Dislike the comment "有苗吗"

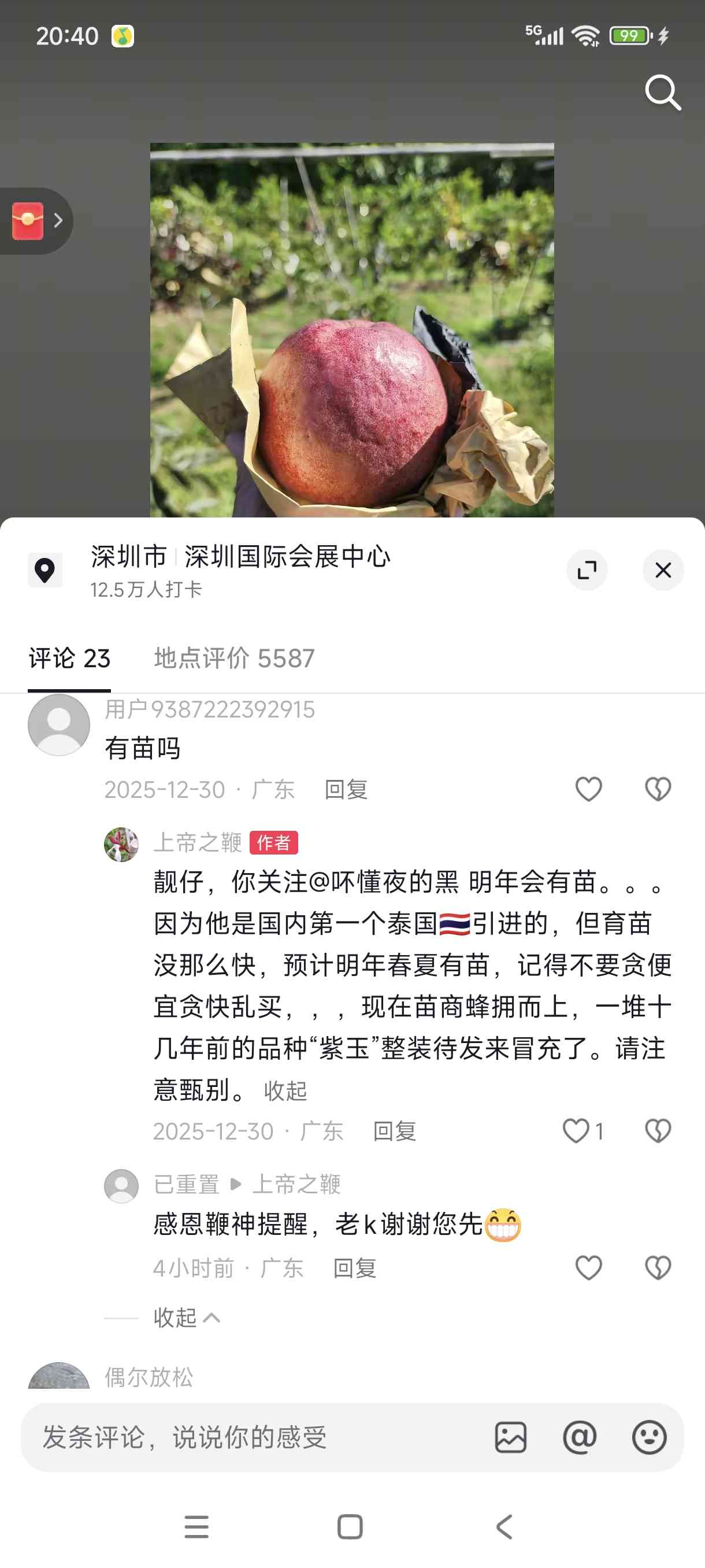pos(657,789)
